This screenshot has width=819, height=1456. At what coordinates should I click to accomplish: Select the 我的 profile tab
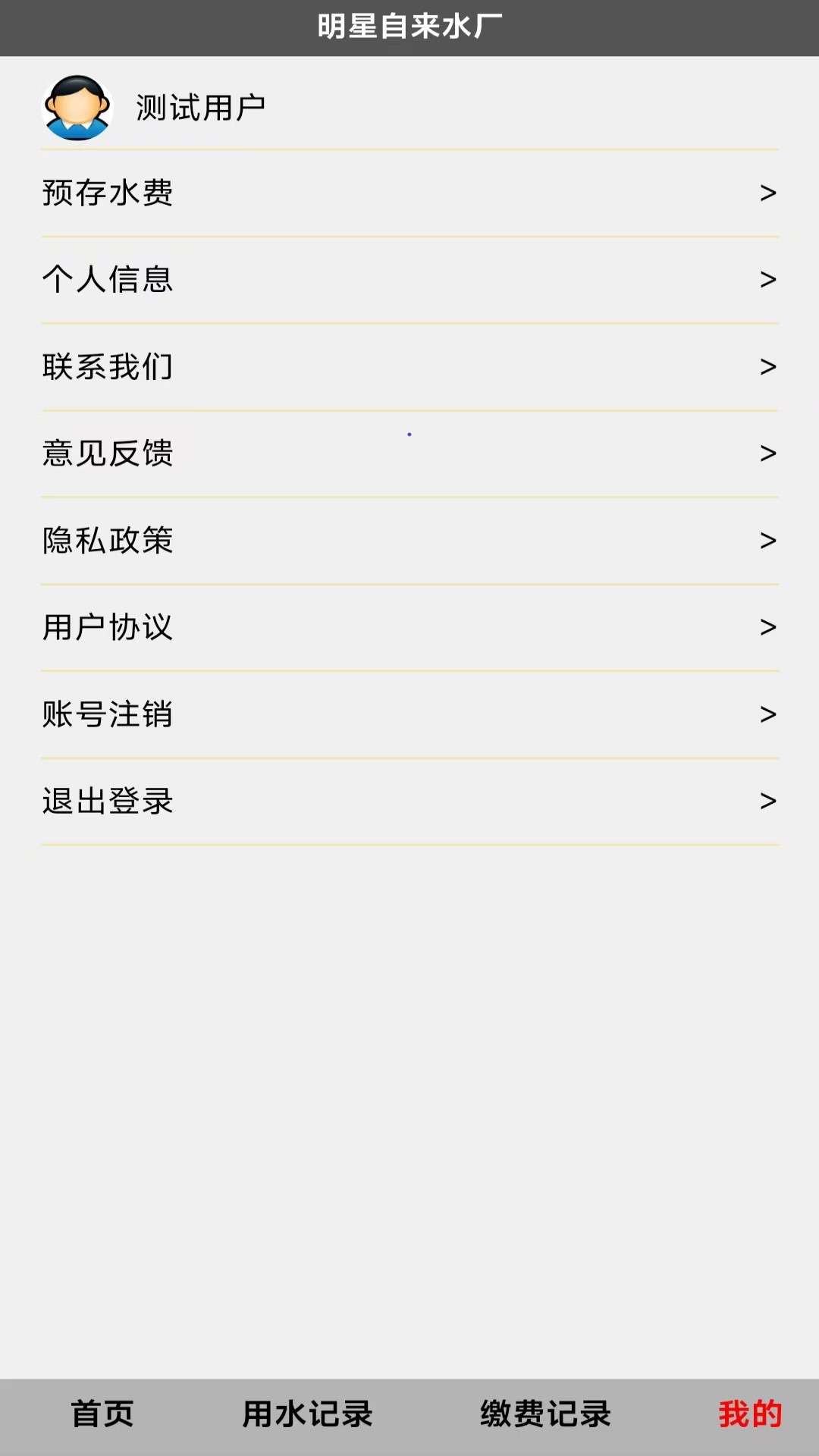pos(749,1412)
